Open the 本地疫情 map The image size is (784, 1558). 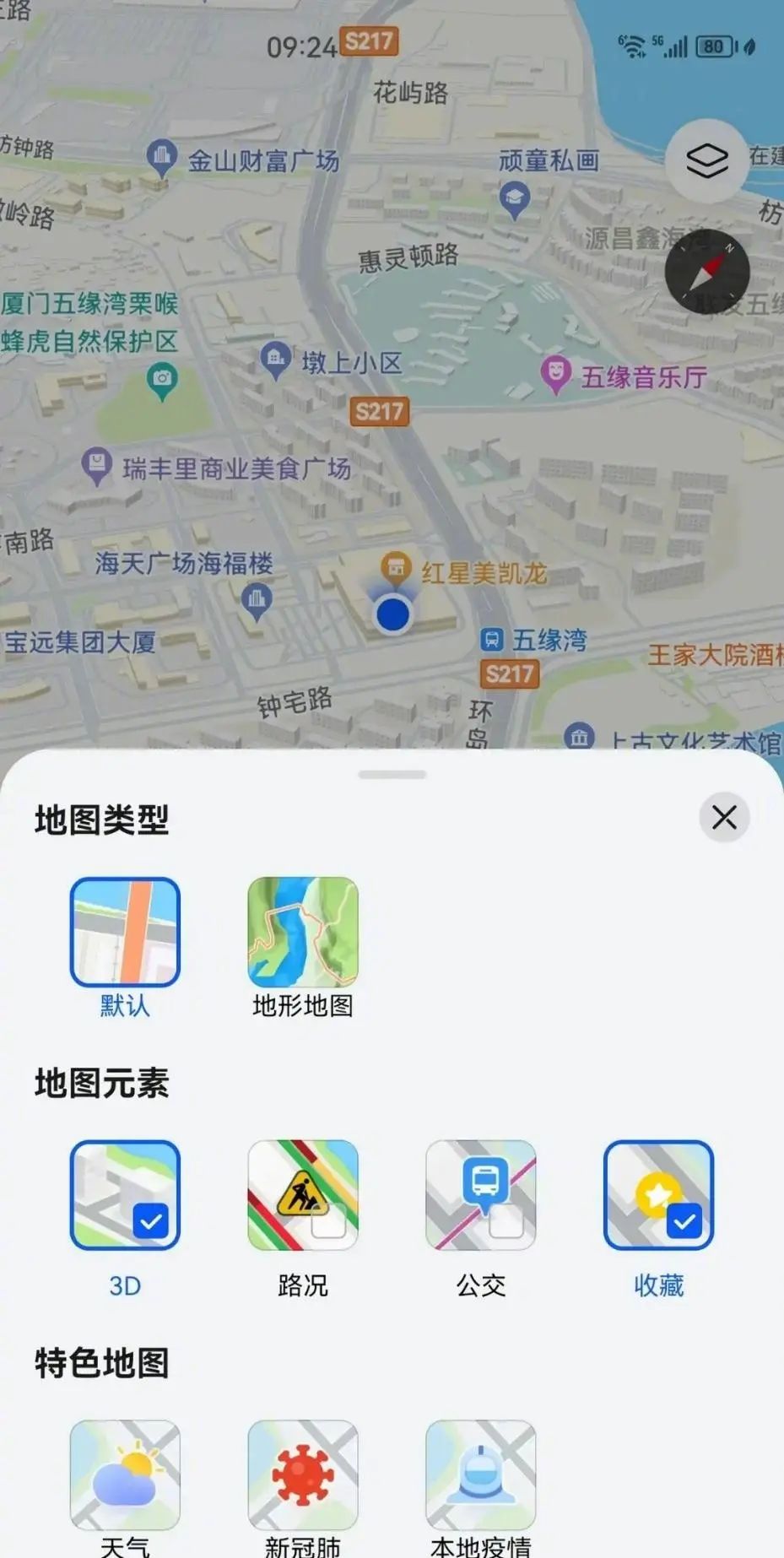pyautogui.click(x=481, y=1475)
